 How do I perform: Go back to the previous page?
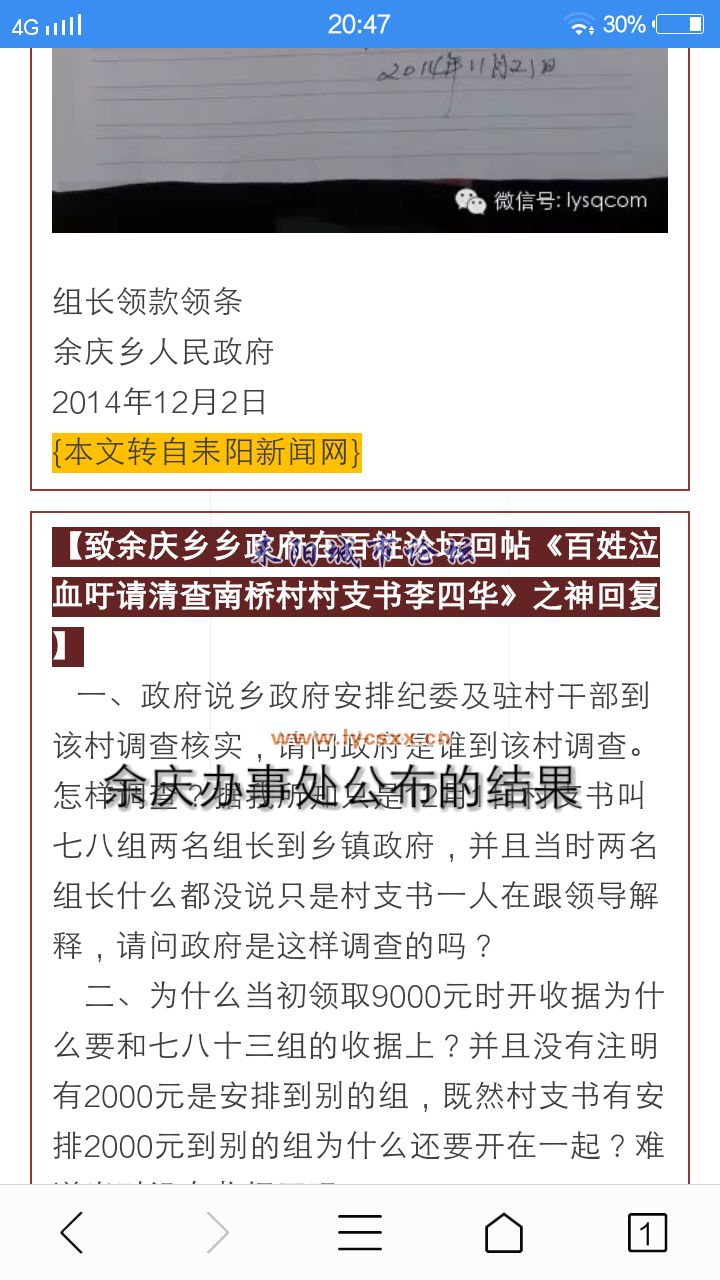pyautogui.click(x=72, y=1233)
